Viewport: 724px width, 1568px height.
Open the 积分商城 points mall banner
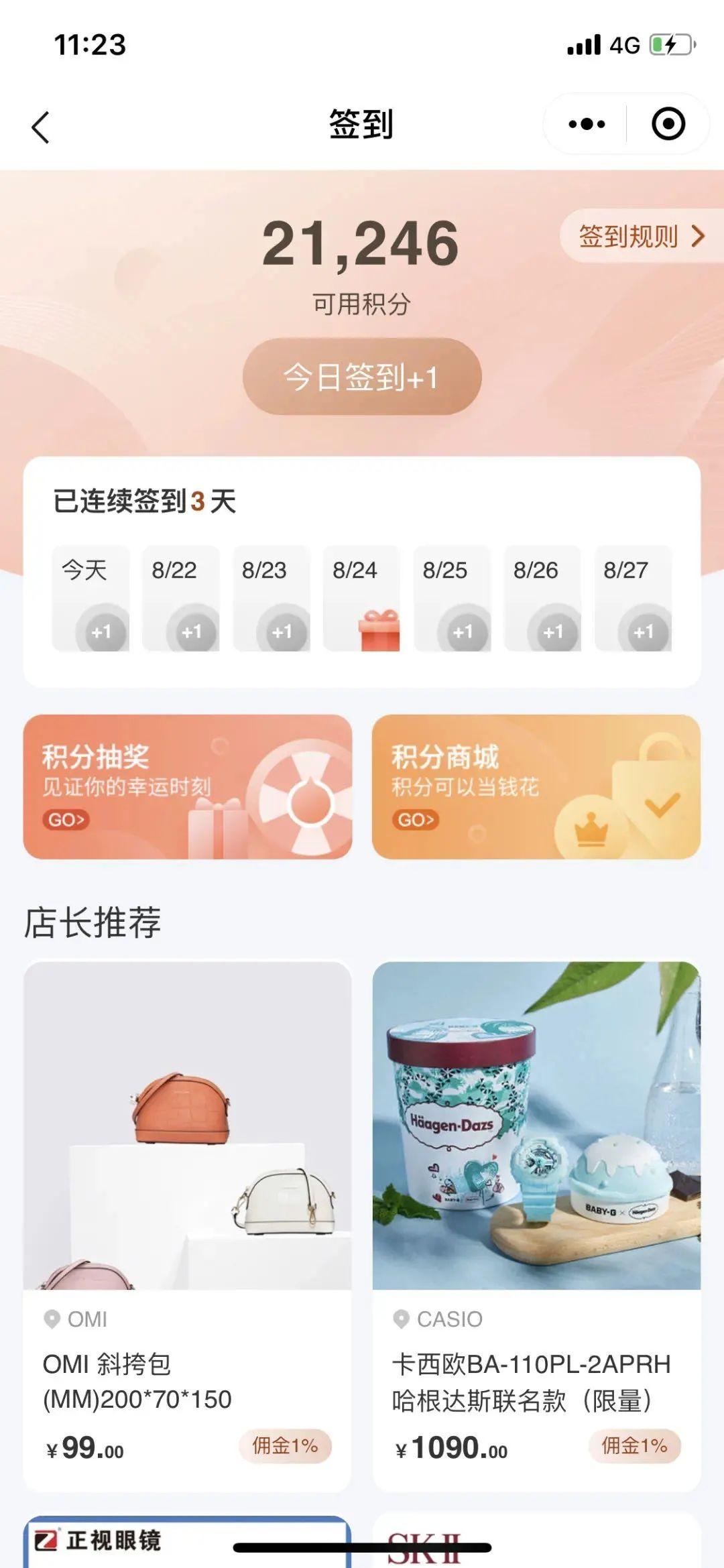tap(536, 786)
